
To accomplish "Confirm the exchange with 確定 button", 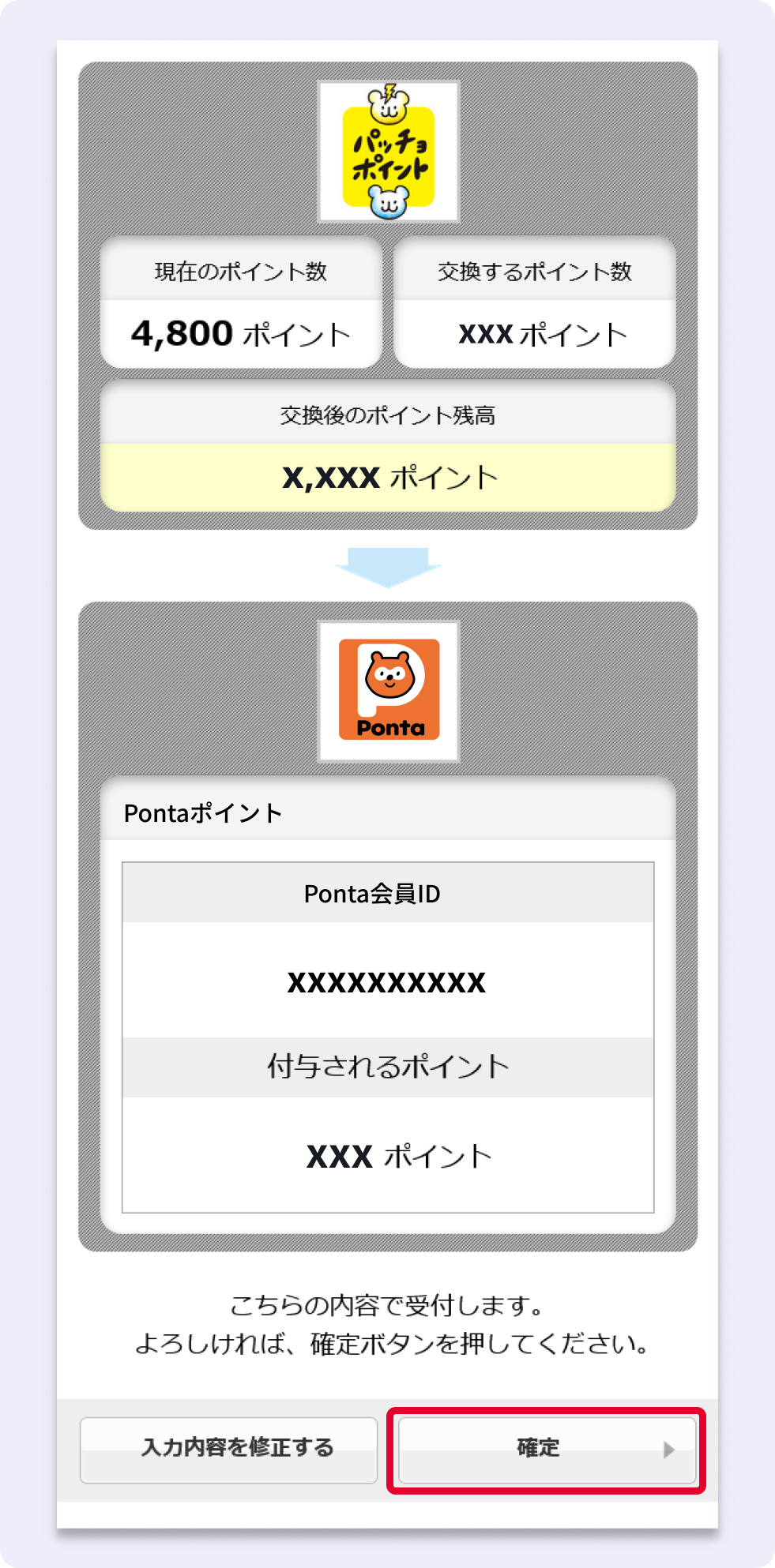I will tap(547, 1450).
